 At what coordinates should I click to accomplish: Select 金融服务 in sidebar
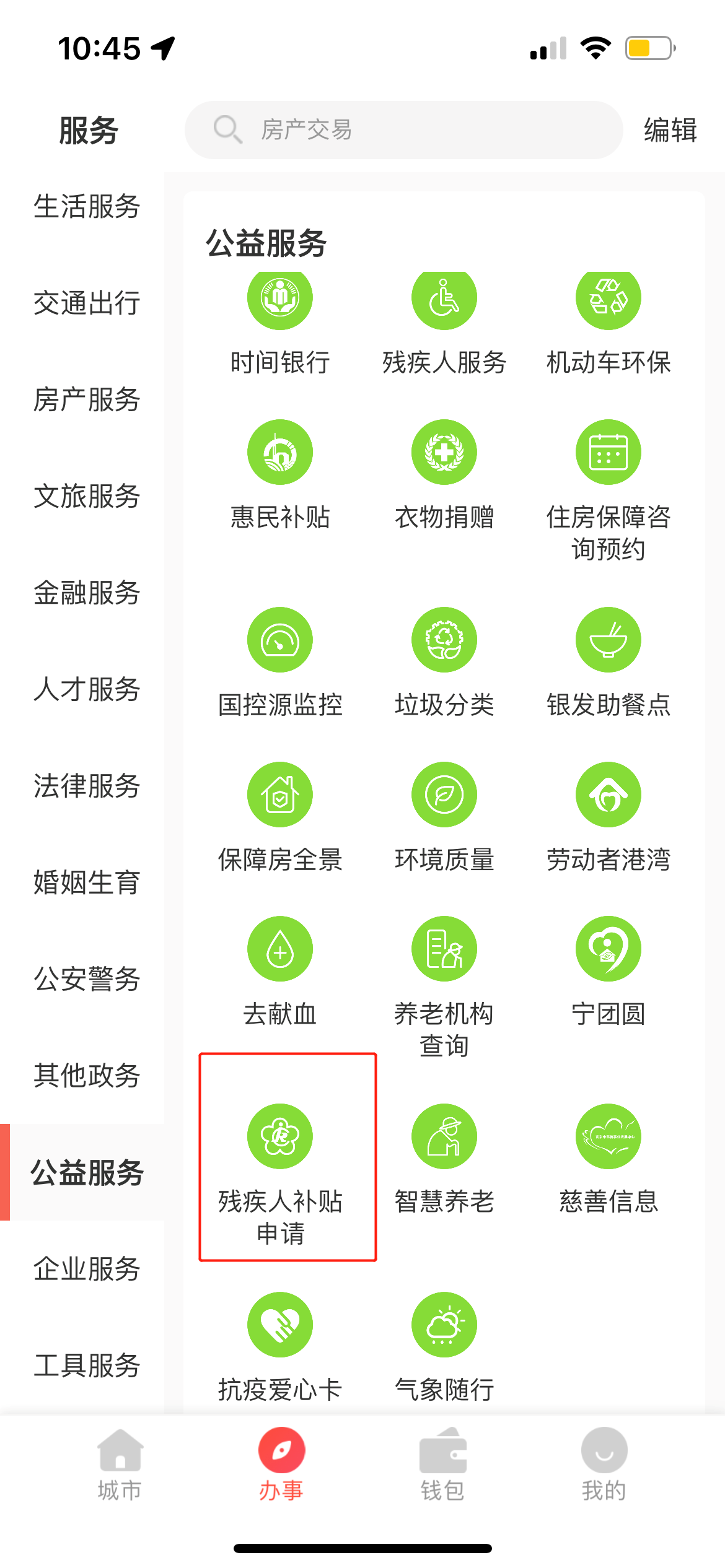coord(87,593)
